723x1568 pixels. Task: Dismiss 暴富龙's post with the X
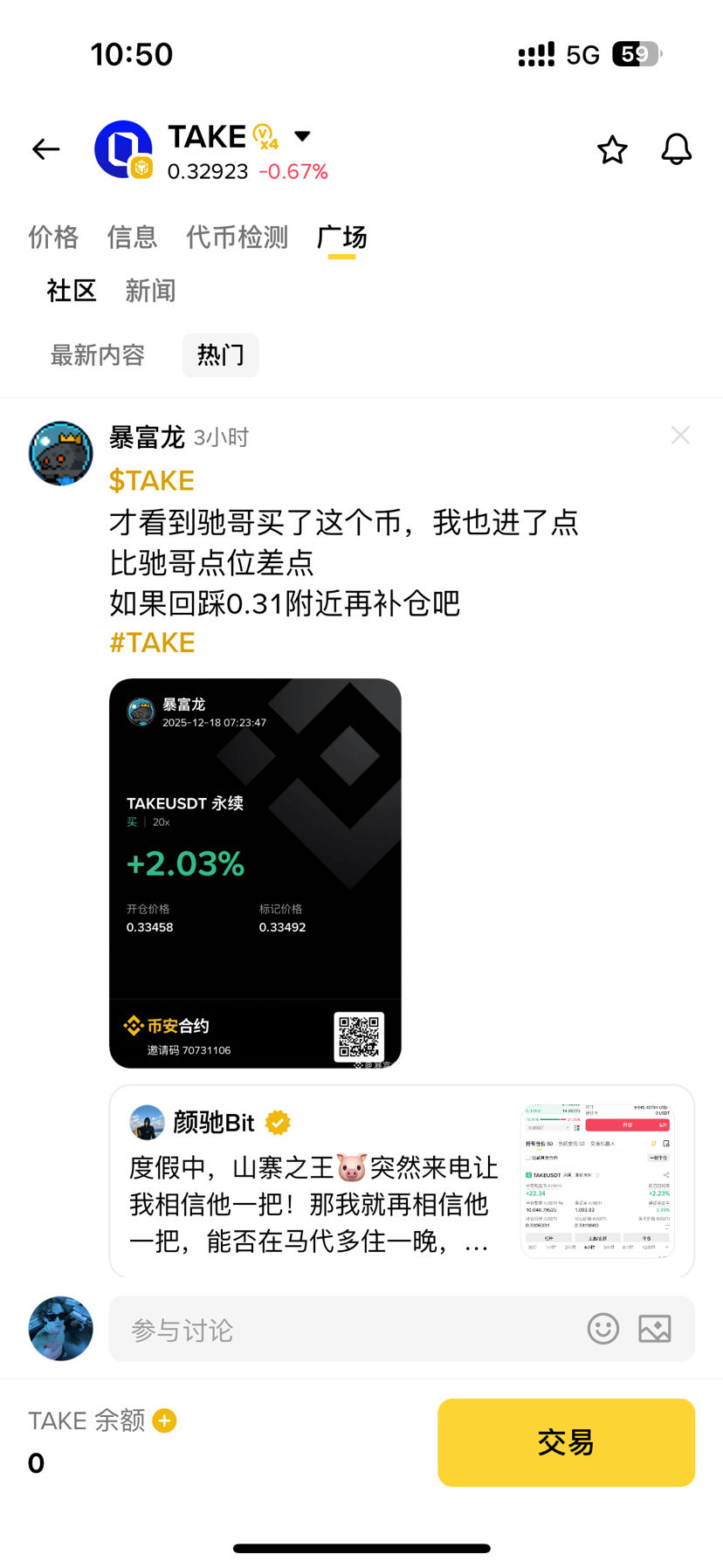click(x=680, y=435)
